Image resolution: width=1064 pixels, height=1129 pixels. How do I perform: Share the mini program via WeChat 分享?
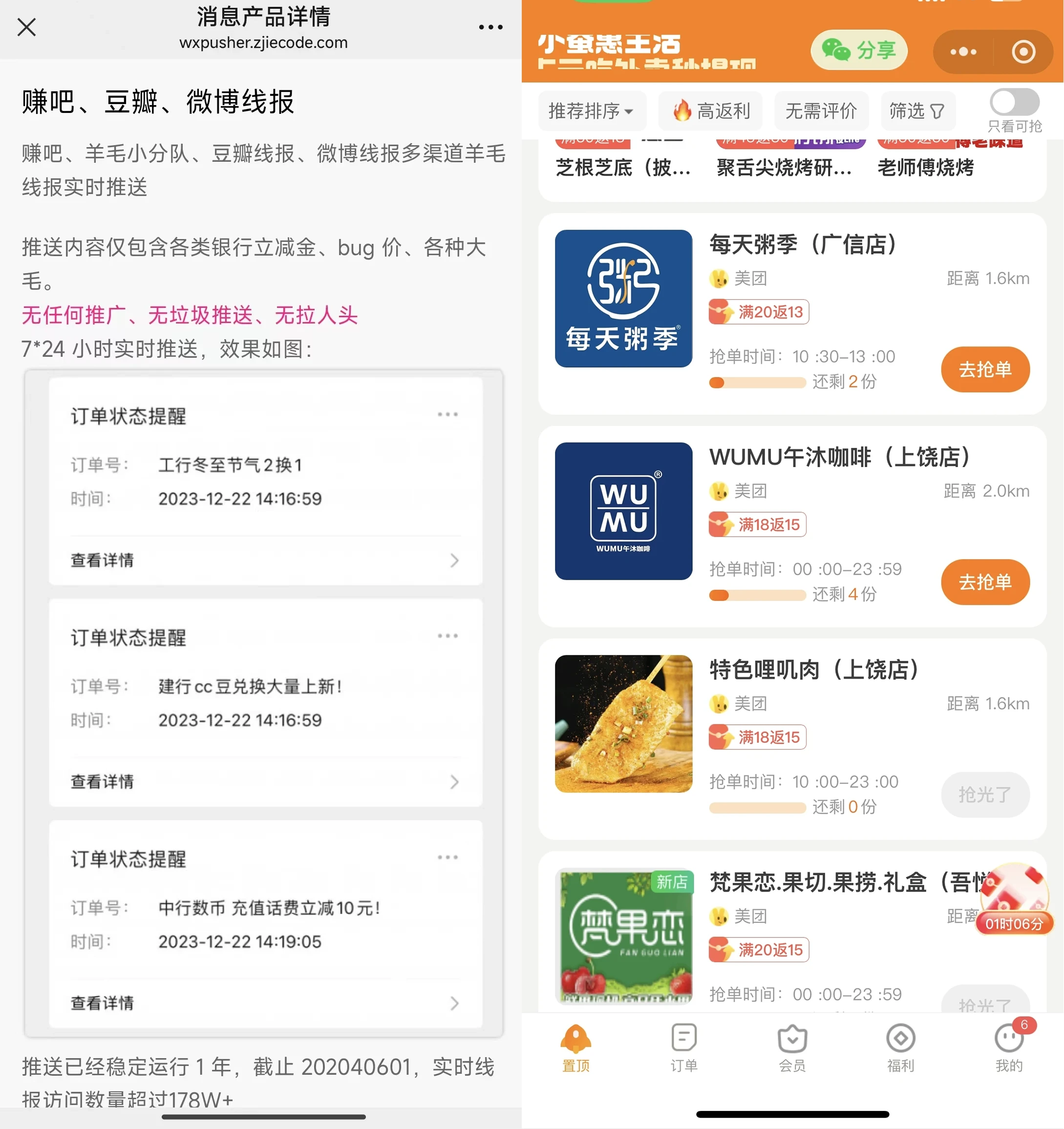pyautogui.click(x=858, y=51)
